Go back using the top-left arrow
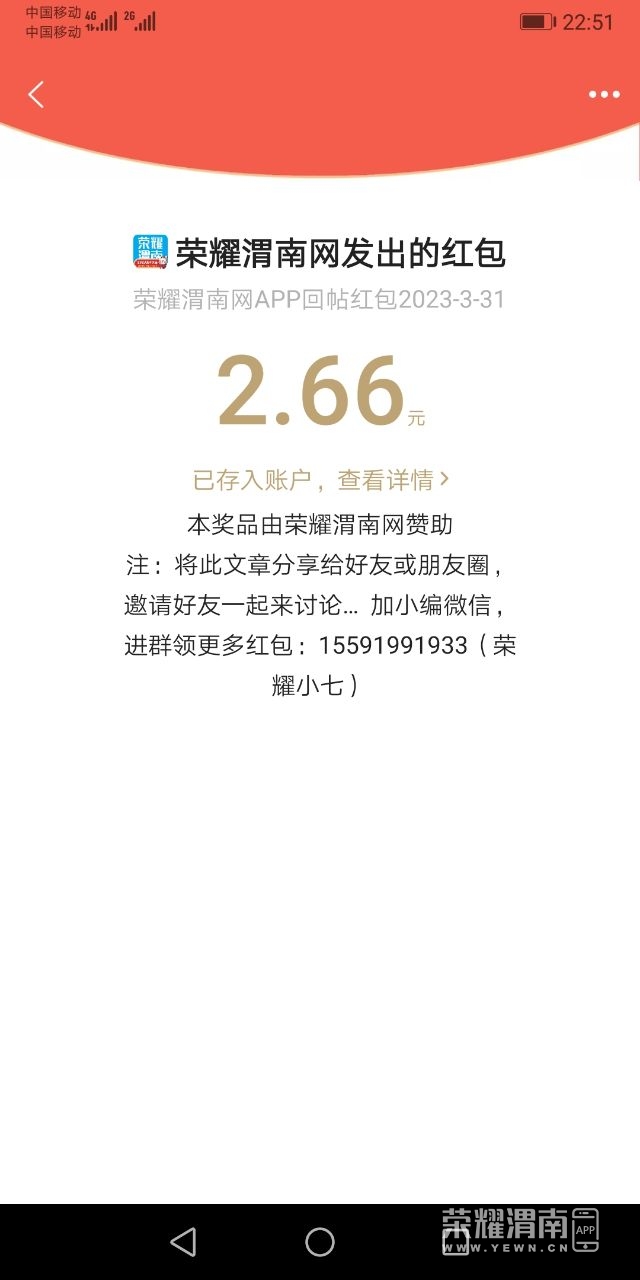This screenshot has height=1280, width=640. pos(36,95)
